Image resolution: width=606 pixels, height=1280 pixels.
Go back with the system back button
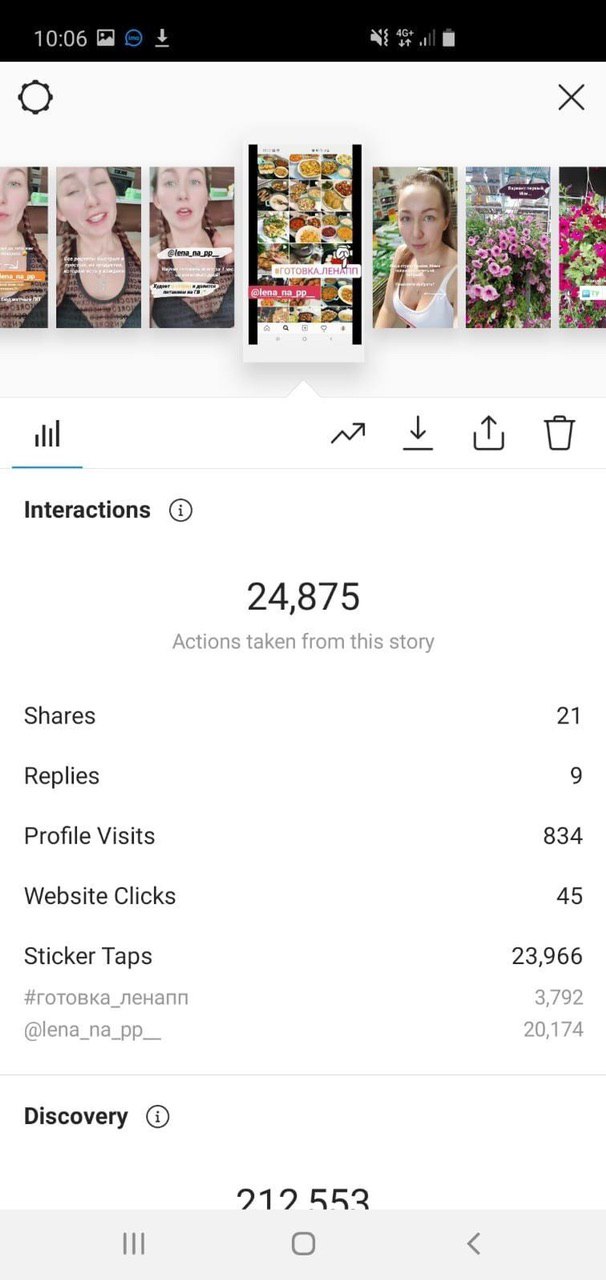coord(474,1243)
